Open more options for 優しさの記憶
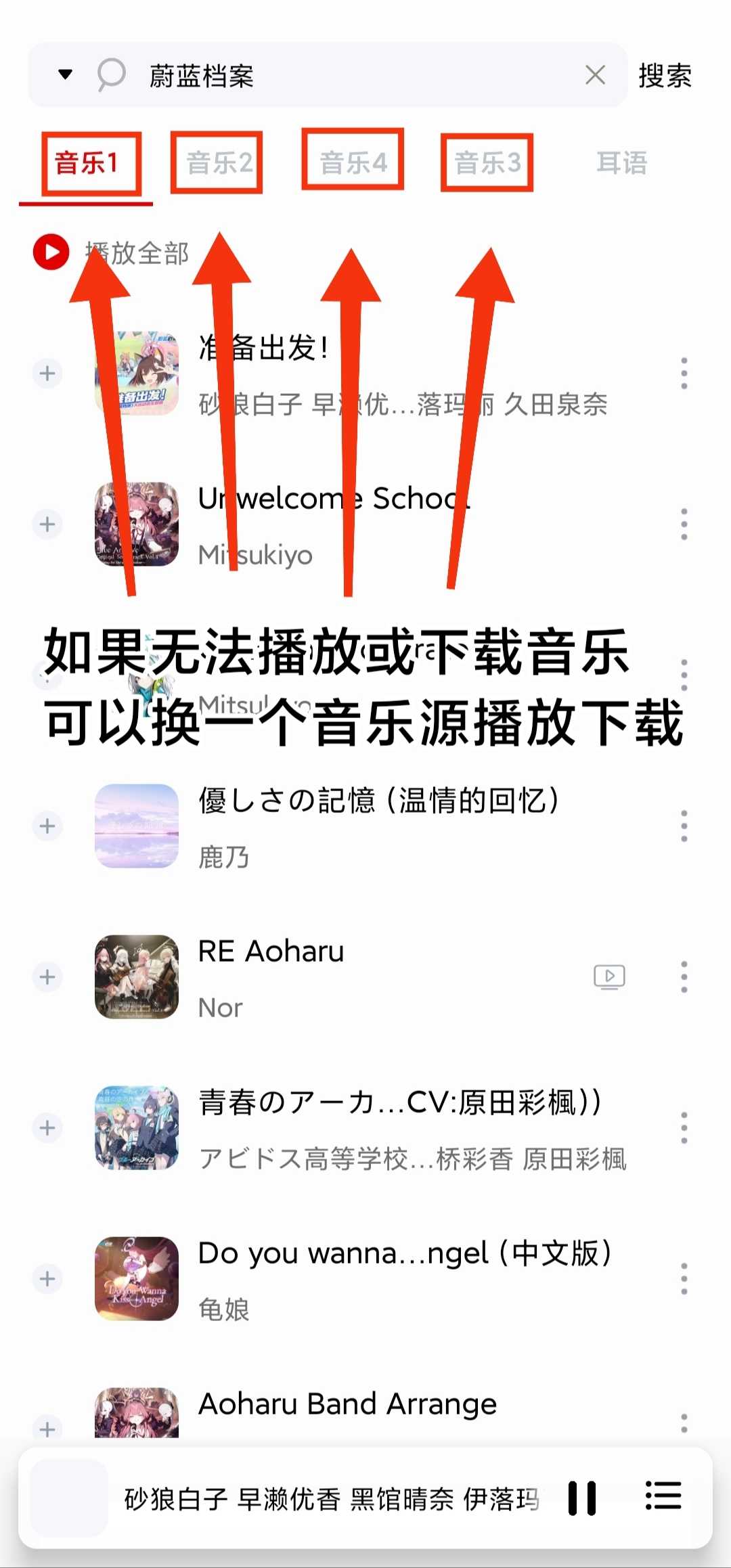731x1568 pixels. (684, 826)
